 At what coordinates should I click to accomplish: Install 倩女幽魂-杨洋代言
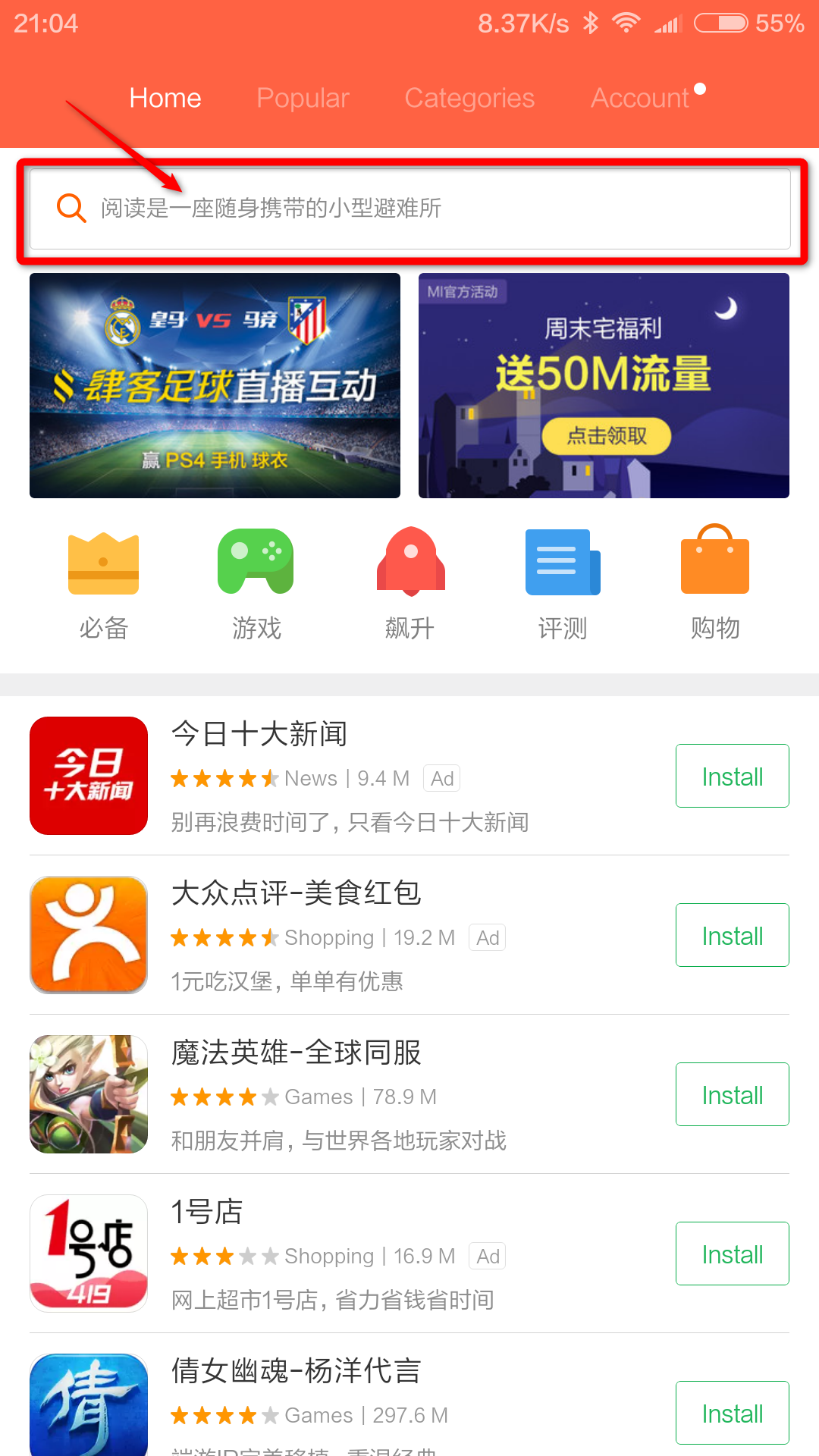[732, 1413]
